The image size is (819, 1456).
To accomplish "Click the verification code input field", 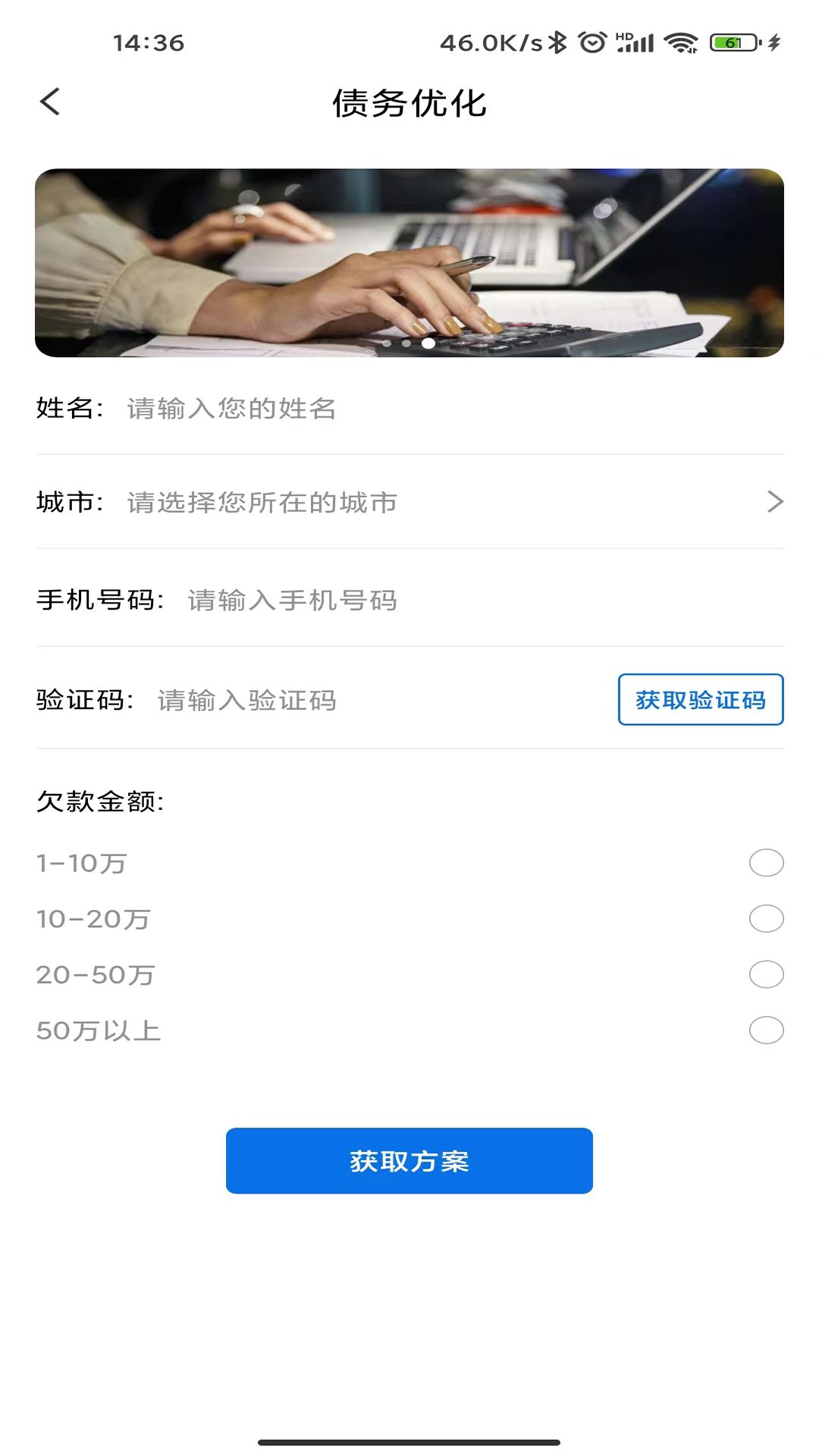I will (303, 701).
